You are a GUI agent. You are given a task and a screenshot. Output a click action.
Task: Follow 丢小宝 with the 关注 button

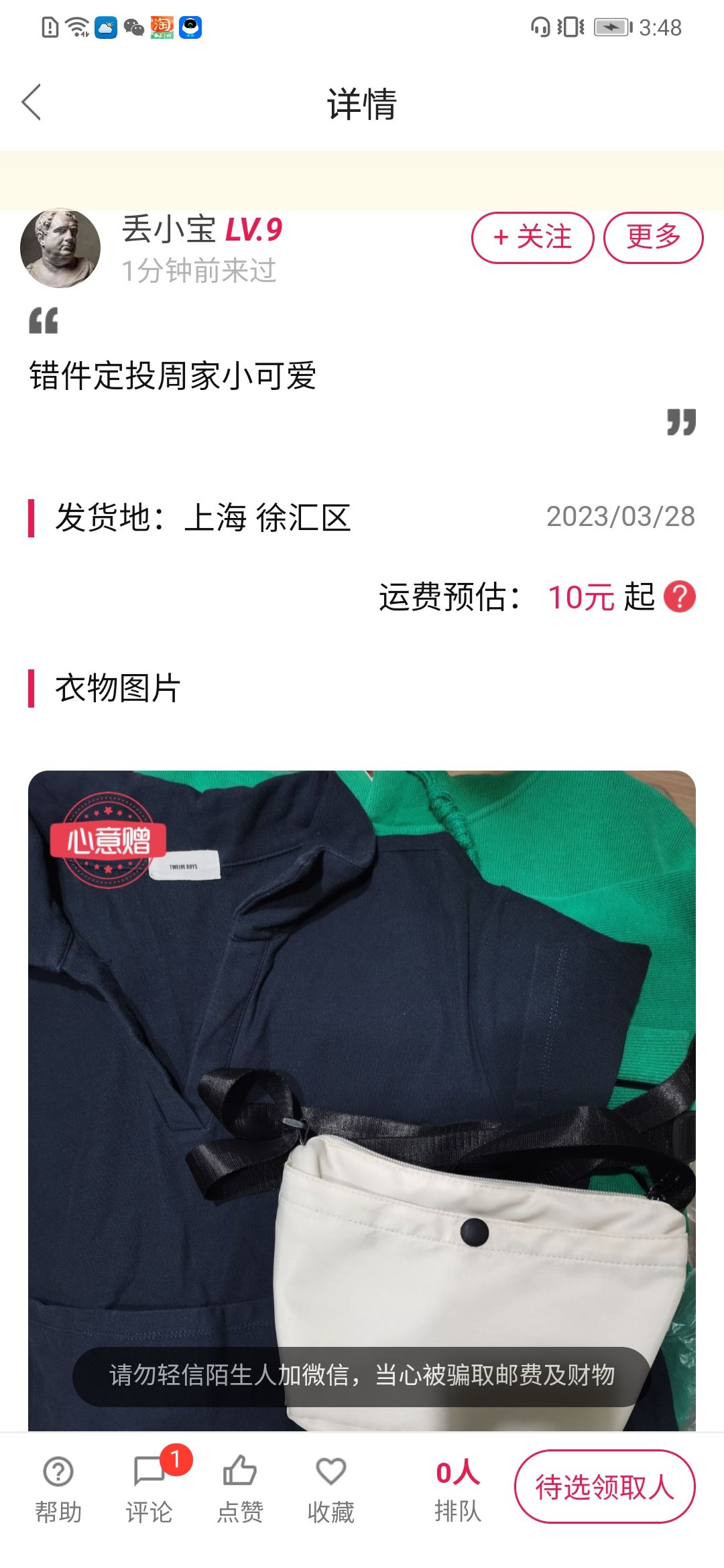click(533, 238)
